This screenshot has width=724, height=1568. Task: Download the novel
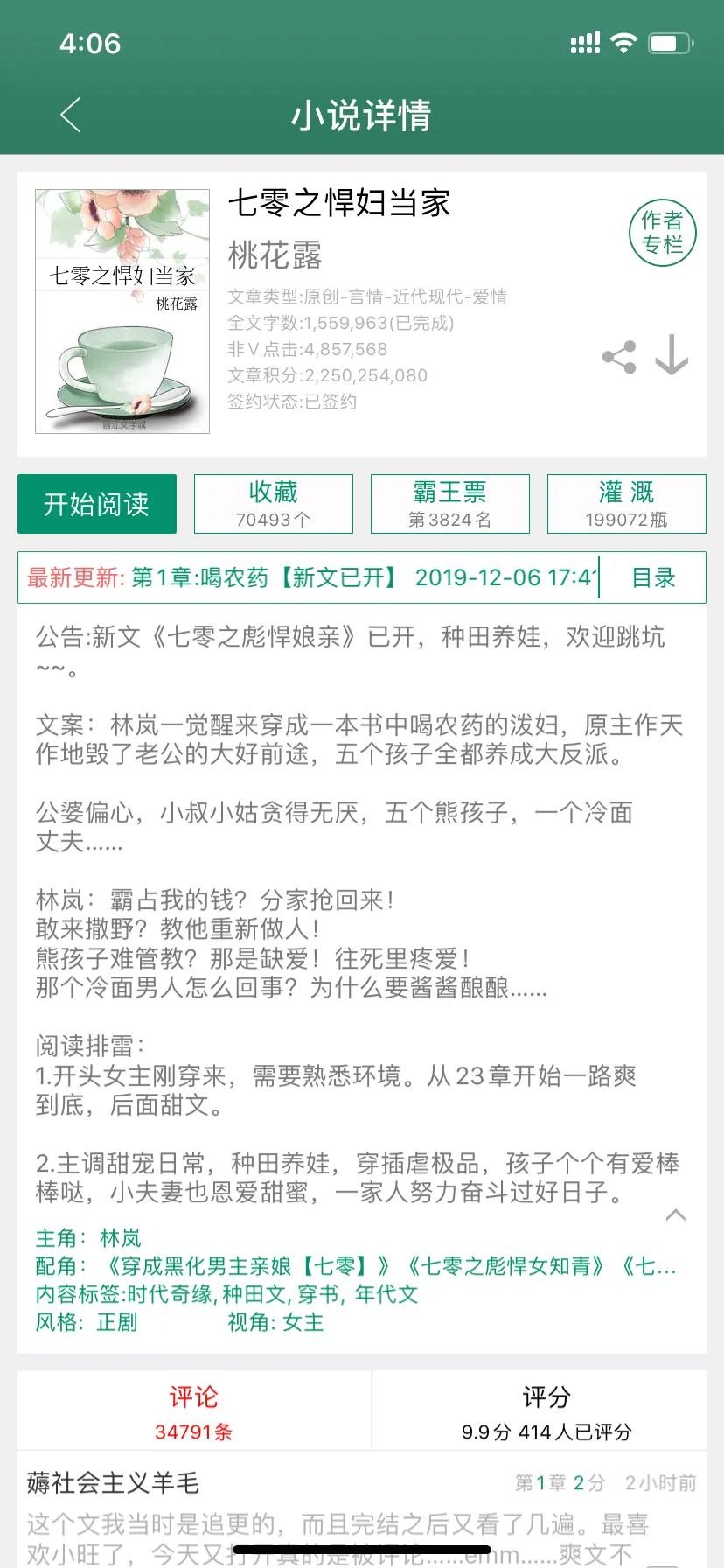pyautogui.click(x=672, y=355)
